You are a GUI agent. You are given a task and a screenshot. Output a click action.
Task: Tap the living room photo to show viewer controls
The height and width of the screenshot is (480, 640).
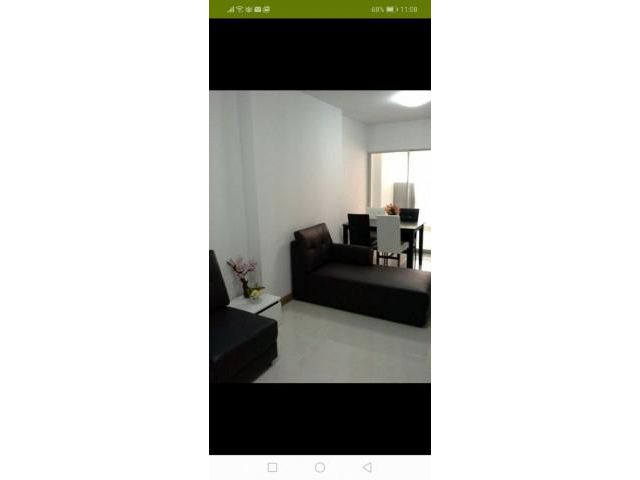[x=320, y=237]
